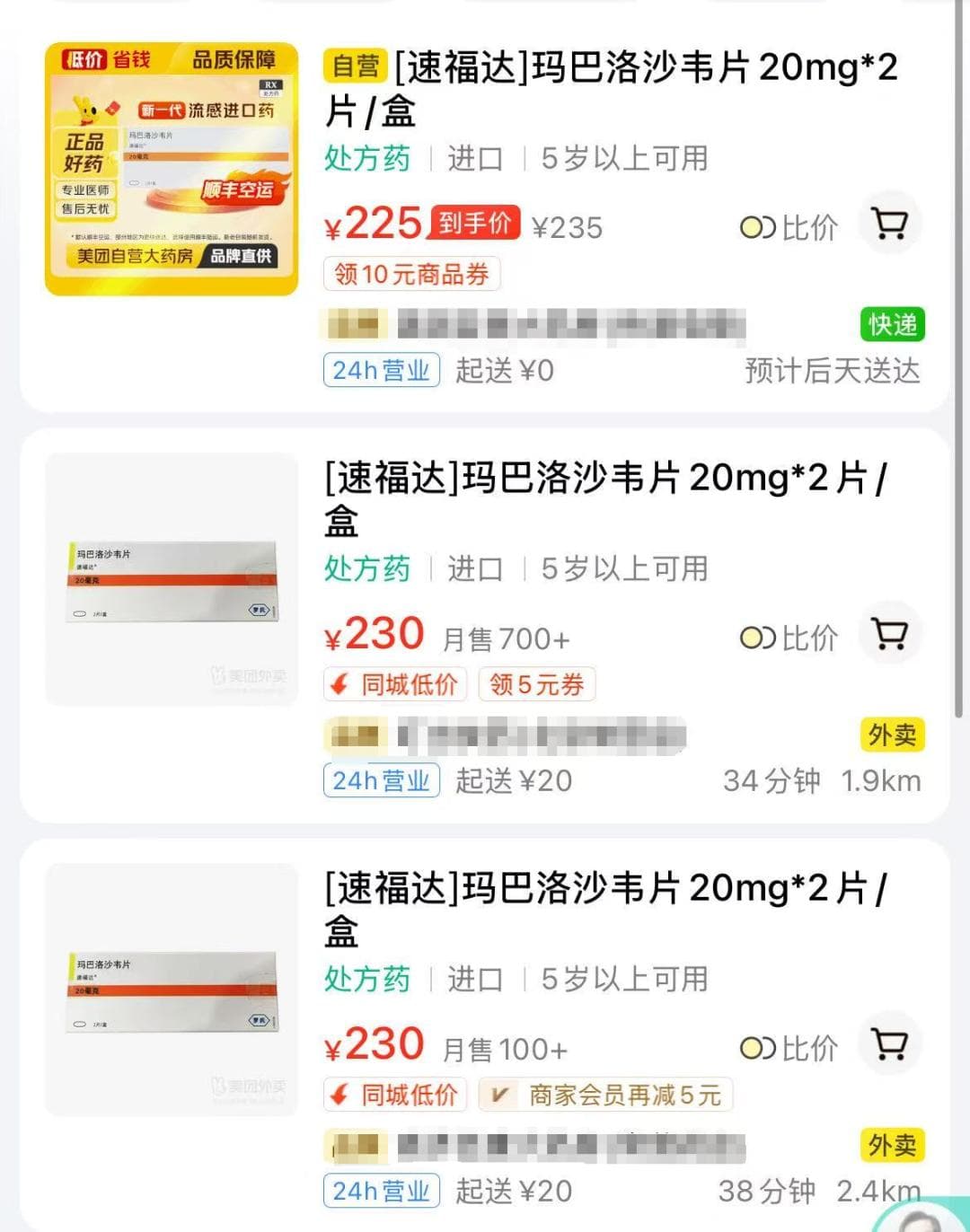Toggle 比价 for the ¥225 自营 item
Screen dimensions: 970x1232
789,228
